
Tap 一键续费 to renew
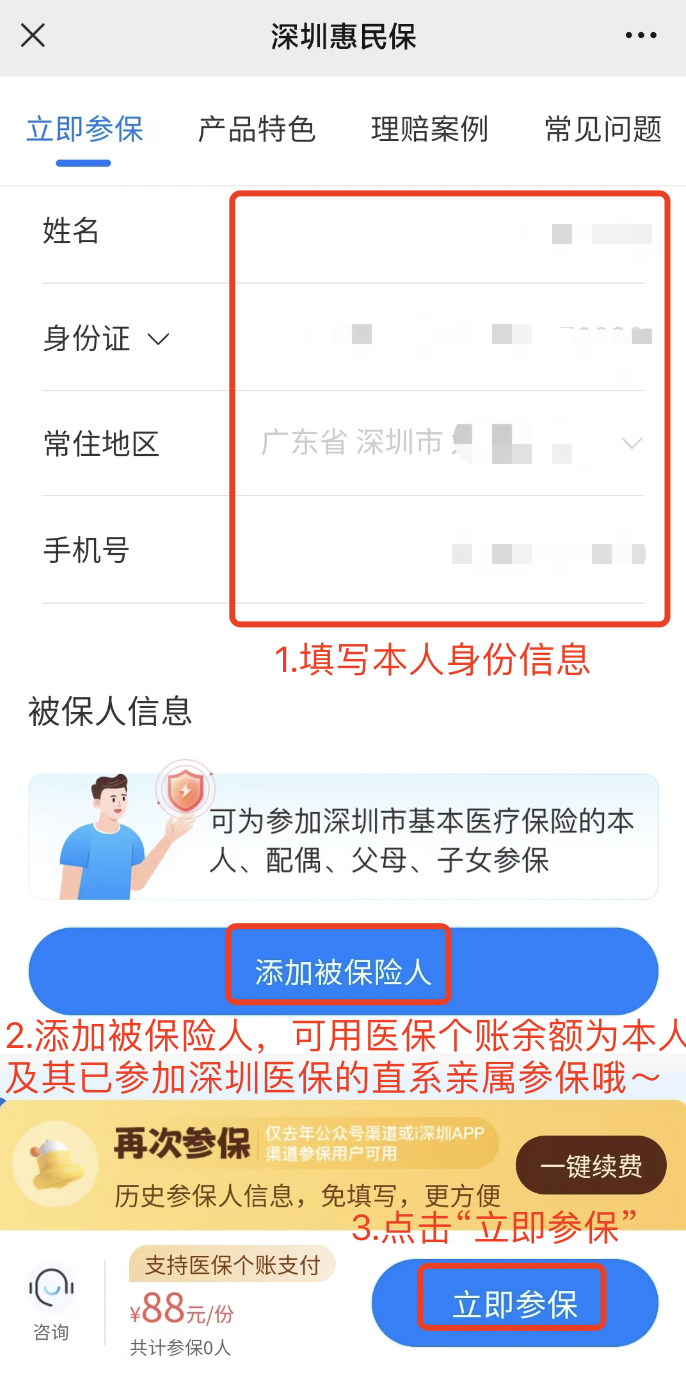coord(590,1166)
